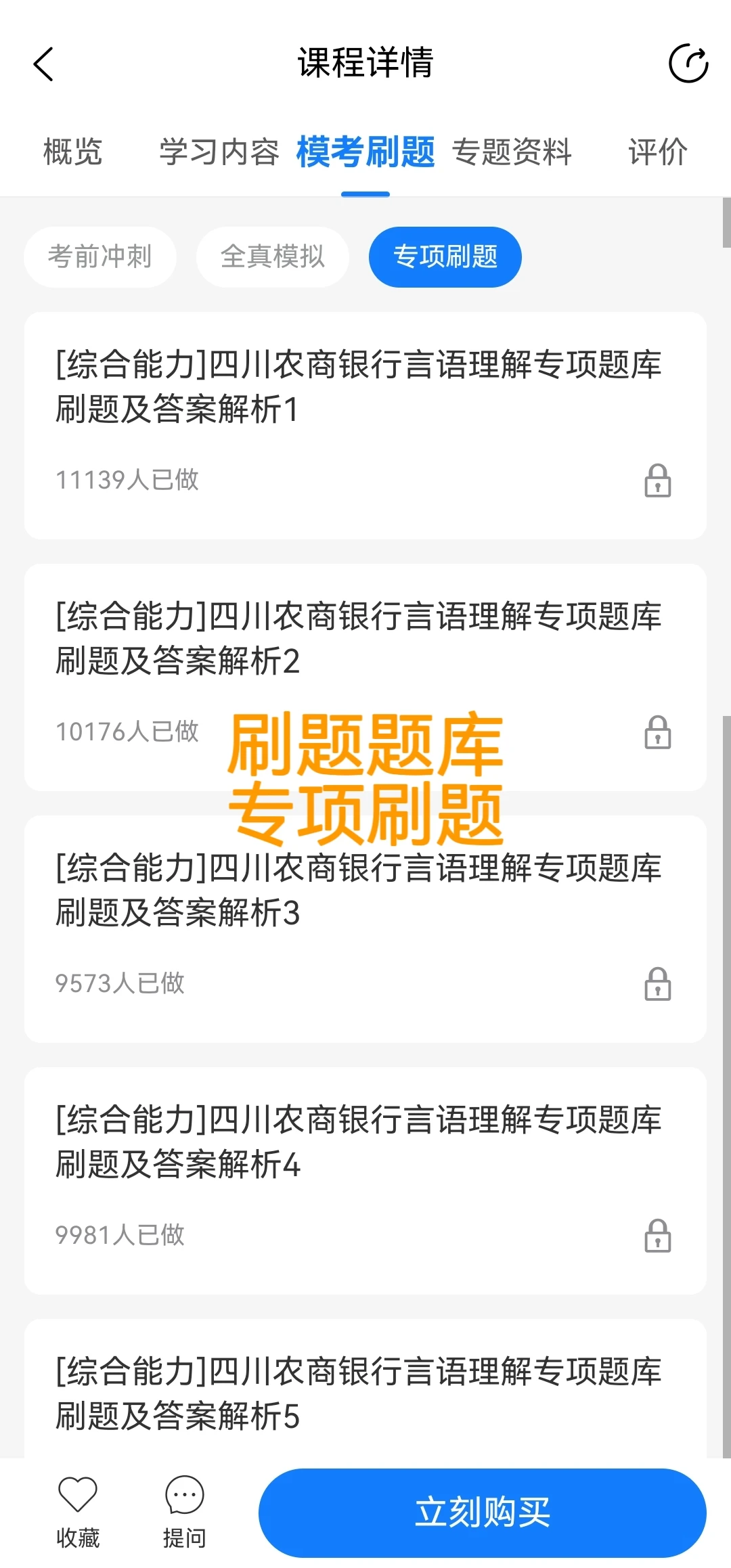Go back from course details

43,64
